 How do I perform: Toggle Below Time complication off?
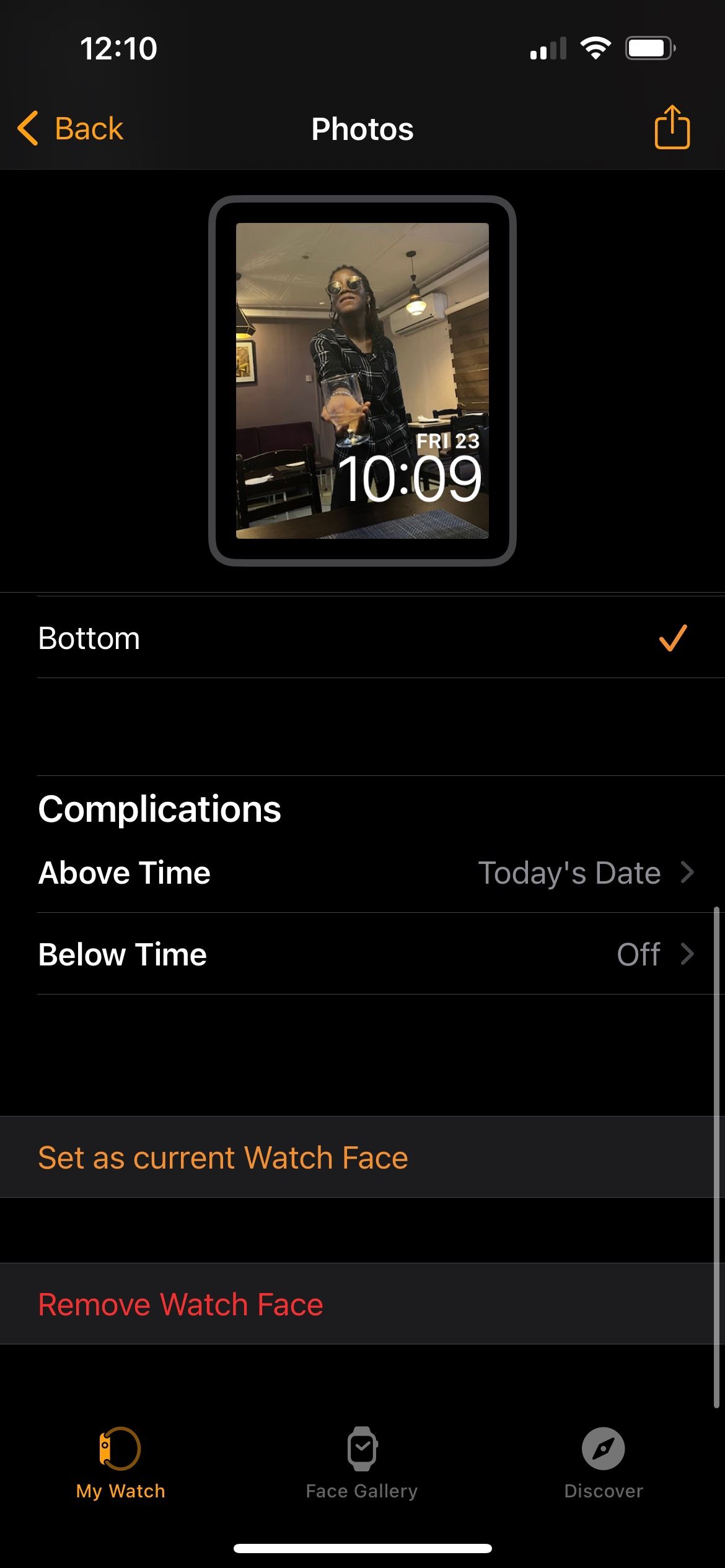[x=362, y=954]
